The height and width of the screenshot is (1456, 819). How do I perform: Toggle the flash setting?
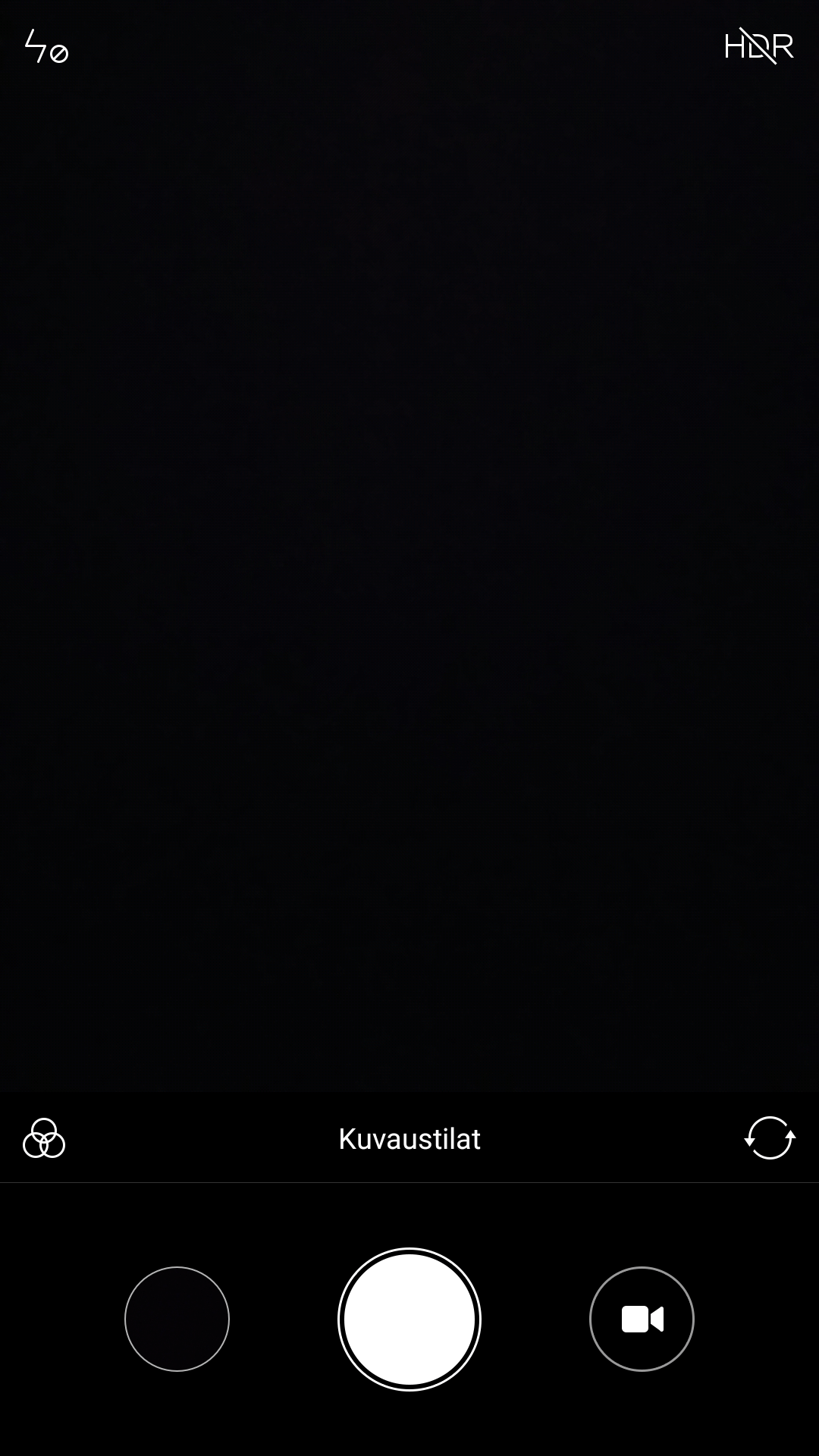click(46, 47)
